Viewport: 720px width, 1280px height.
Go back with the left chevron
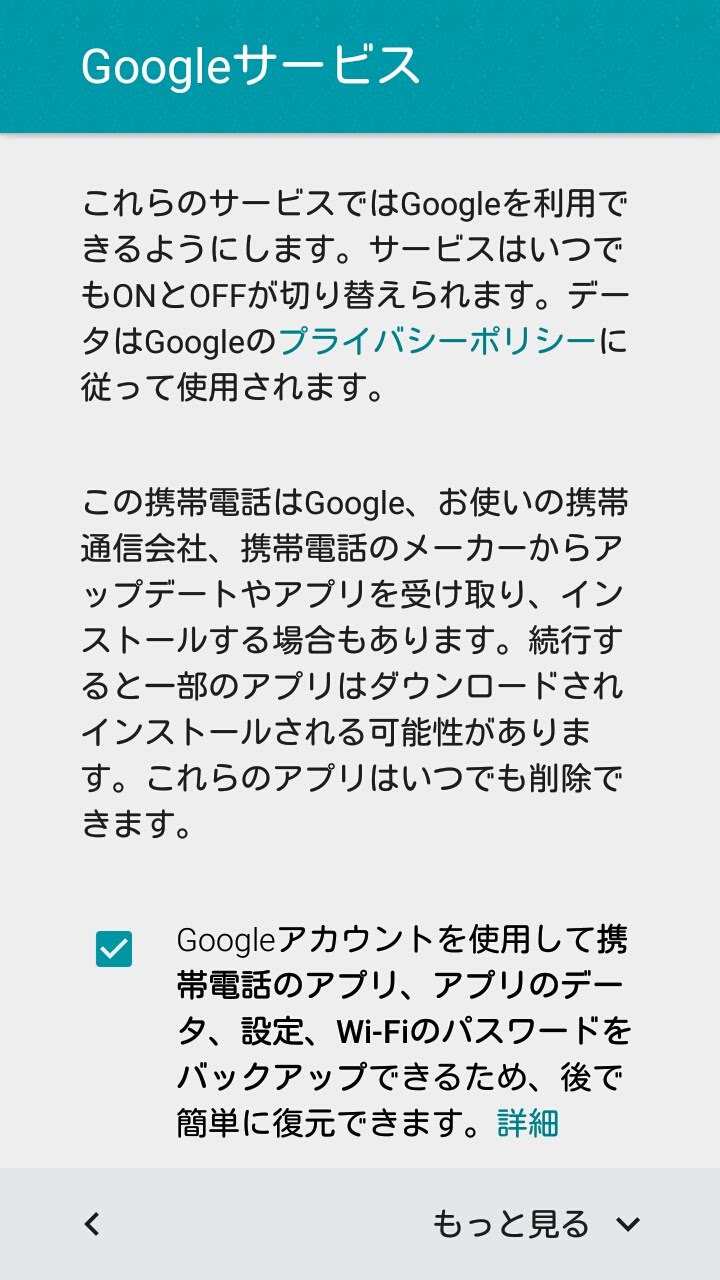(92, 1223)
